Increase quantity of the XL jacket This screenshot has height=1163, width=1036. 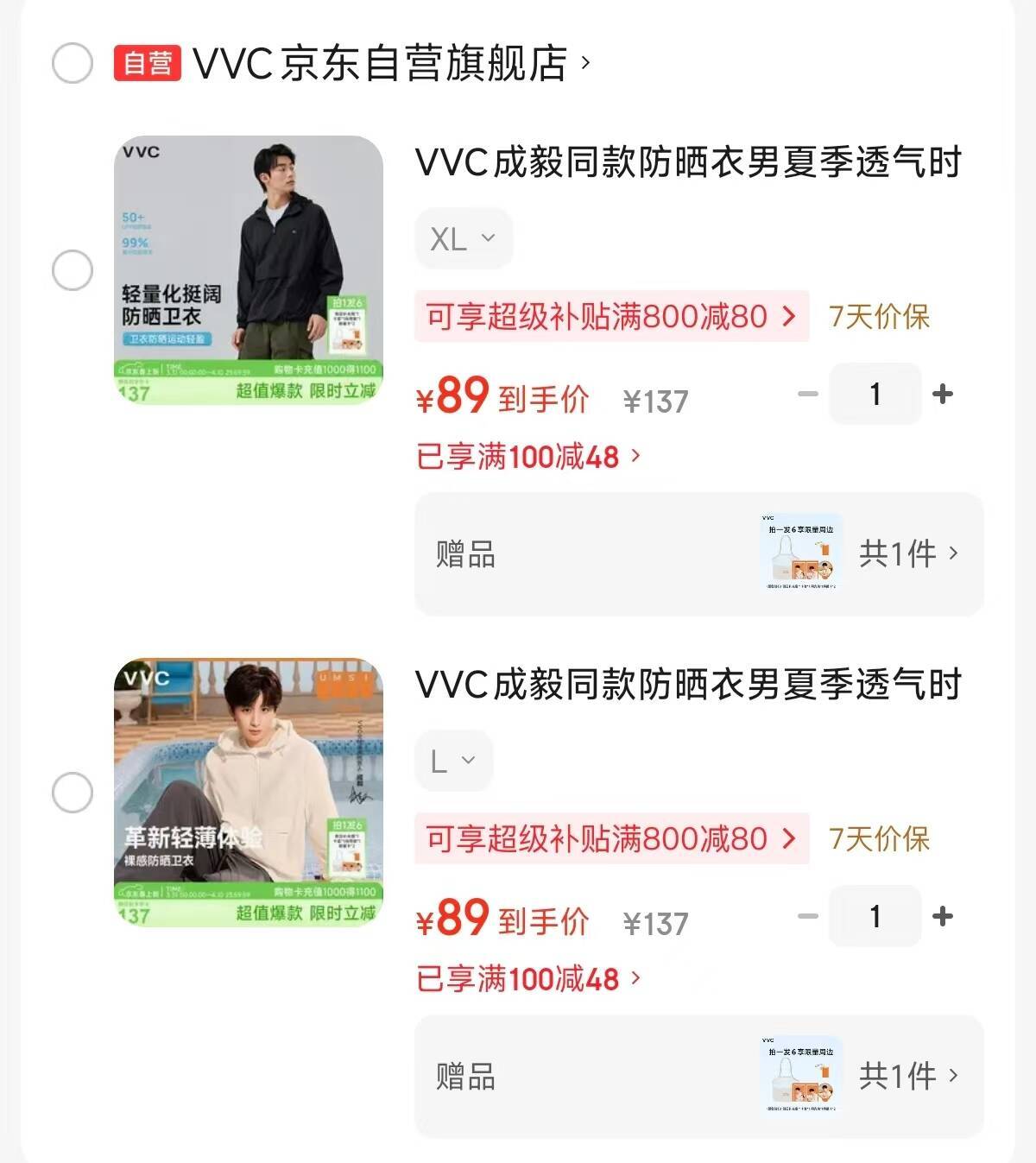943,395
